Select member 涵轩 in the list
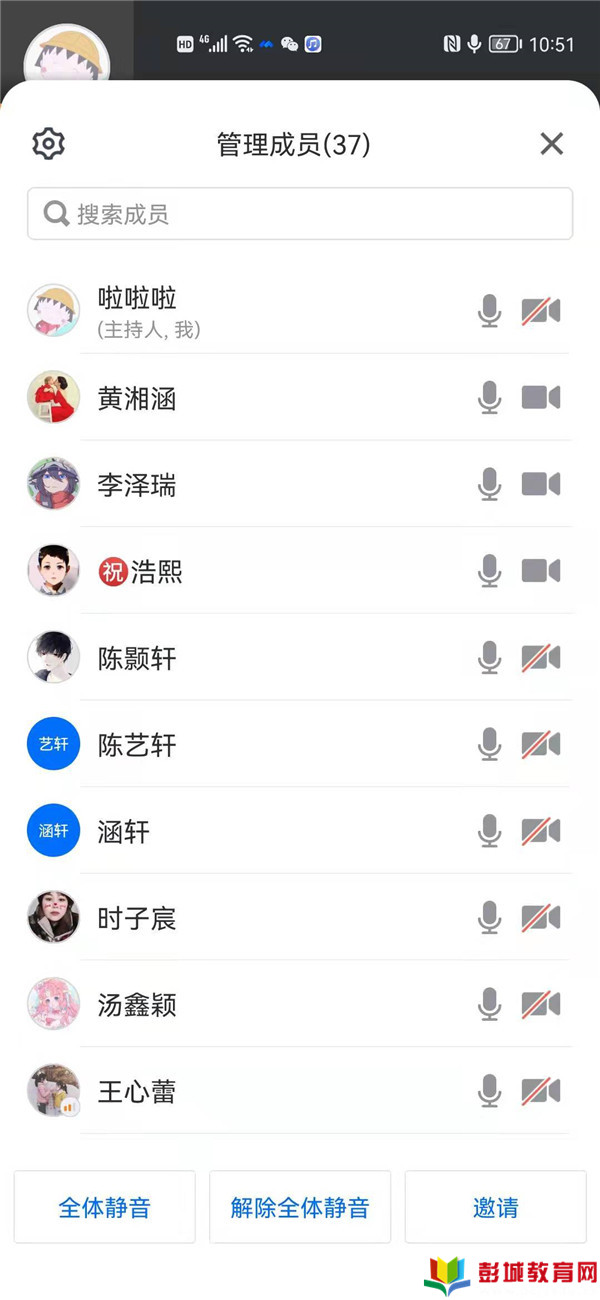600x1300 pixels. 300,831
